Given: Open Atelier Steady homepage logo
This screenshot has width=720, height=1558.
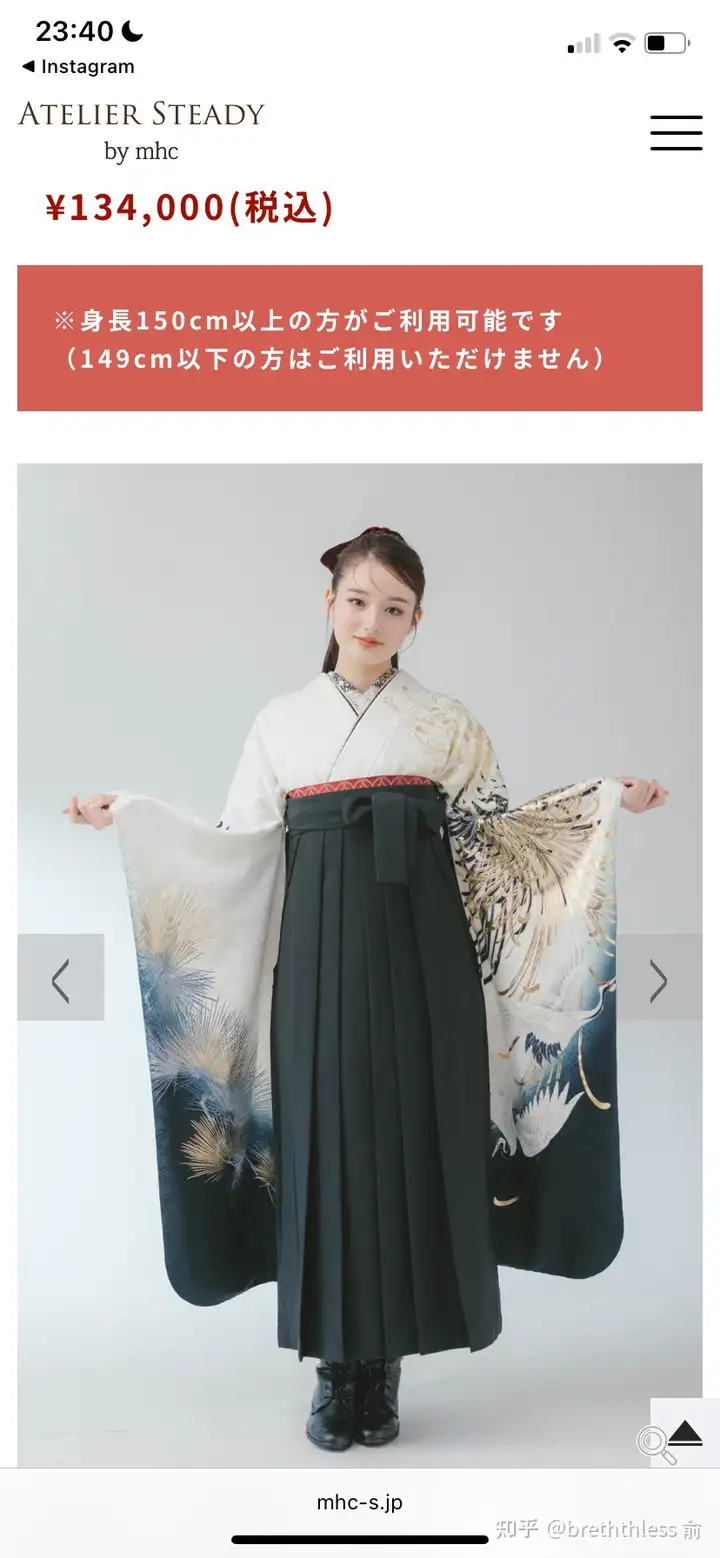Looking at the screenshot, I should 141,130.
